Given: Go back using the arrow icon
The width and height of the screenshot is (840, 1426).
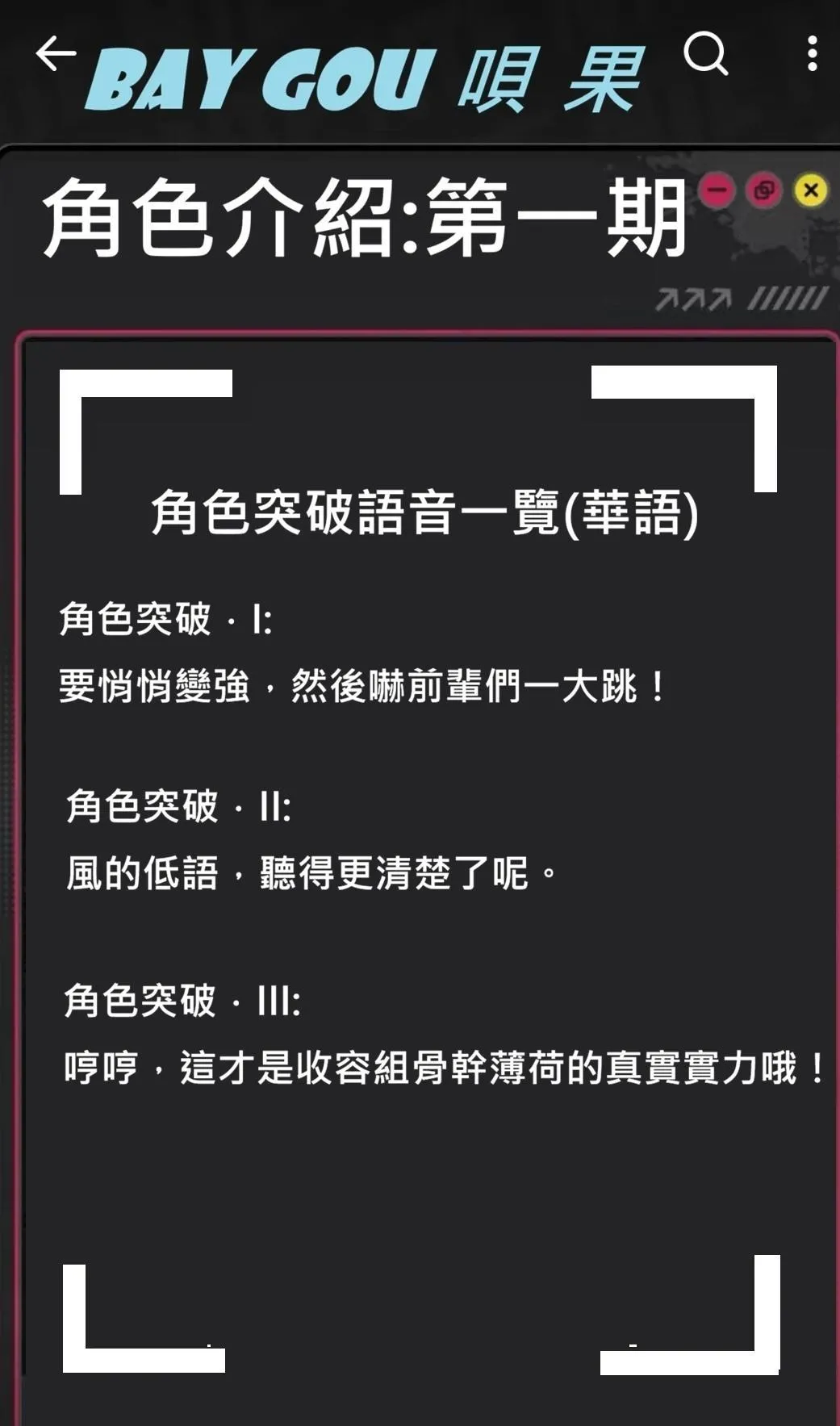Looking at the screenshot, I should (55, 54).
